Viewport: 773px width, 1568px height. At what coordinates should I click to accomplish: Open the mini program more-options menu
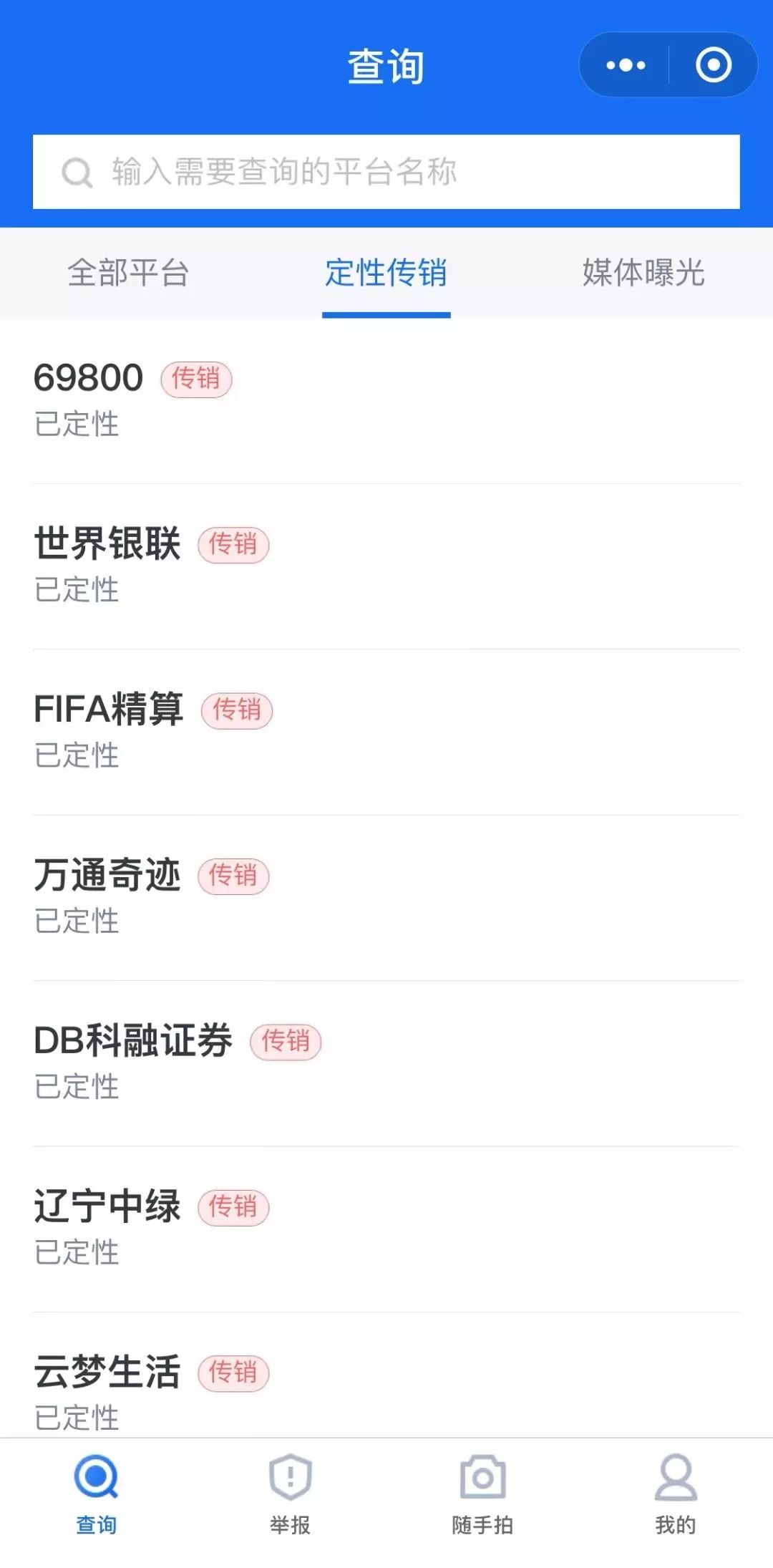pyautogui.click(x=626, y=65)
